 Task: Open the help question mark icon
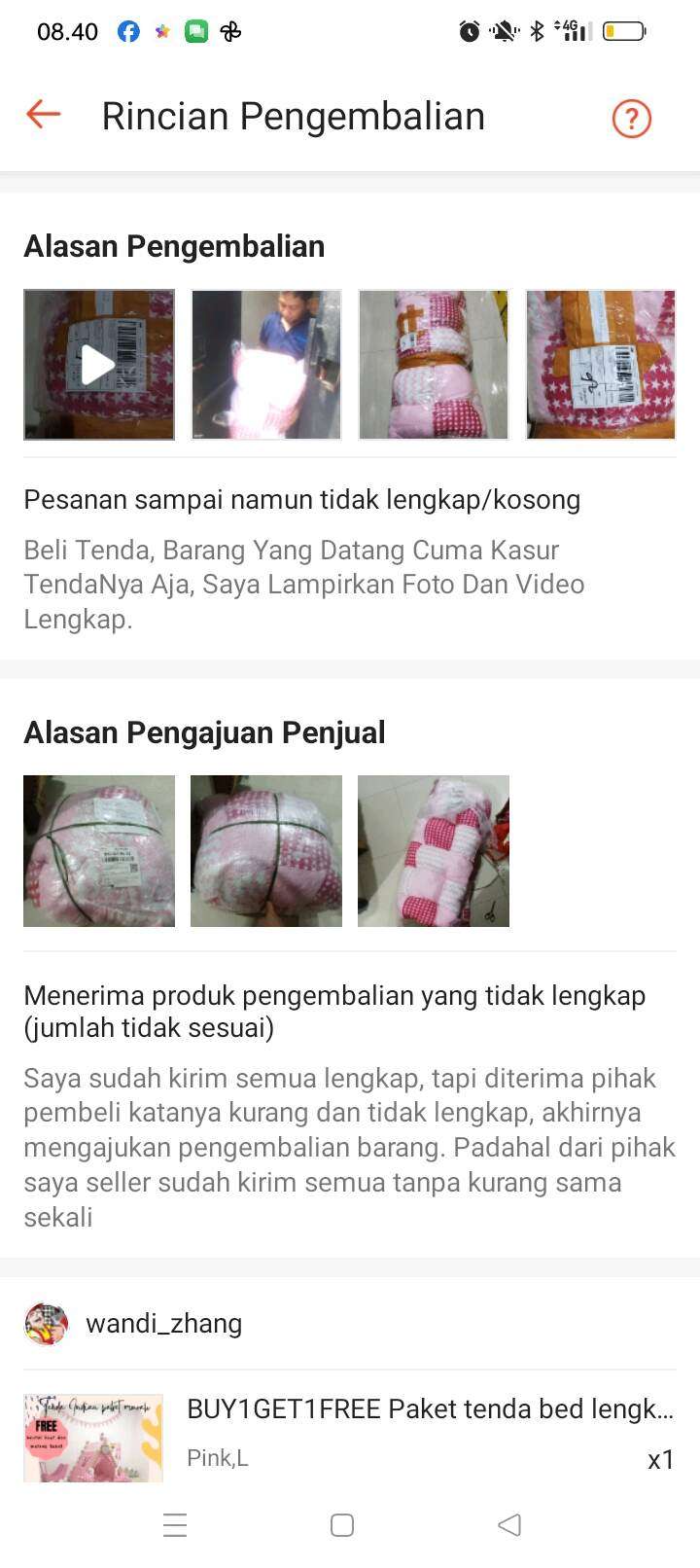[631, 119]
